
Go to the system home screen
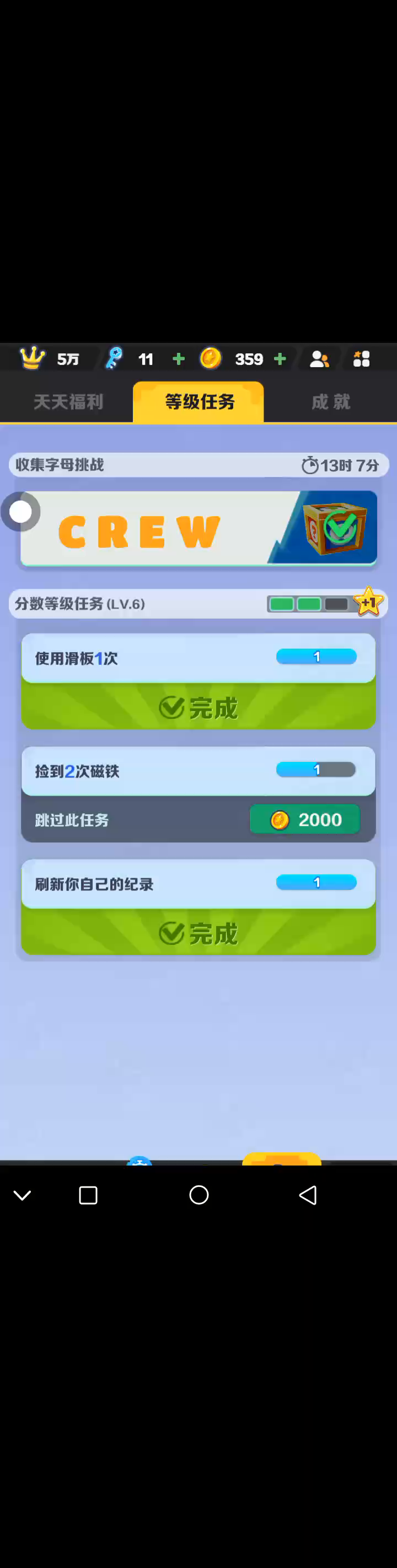point(199,1195)
